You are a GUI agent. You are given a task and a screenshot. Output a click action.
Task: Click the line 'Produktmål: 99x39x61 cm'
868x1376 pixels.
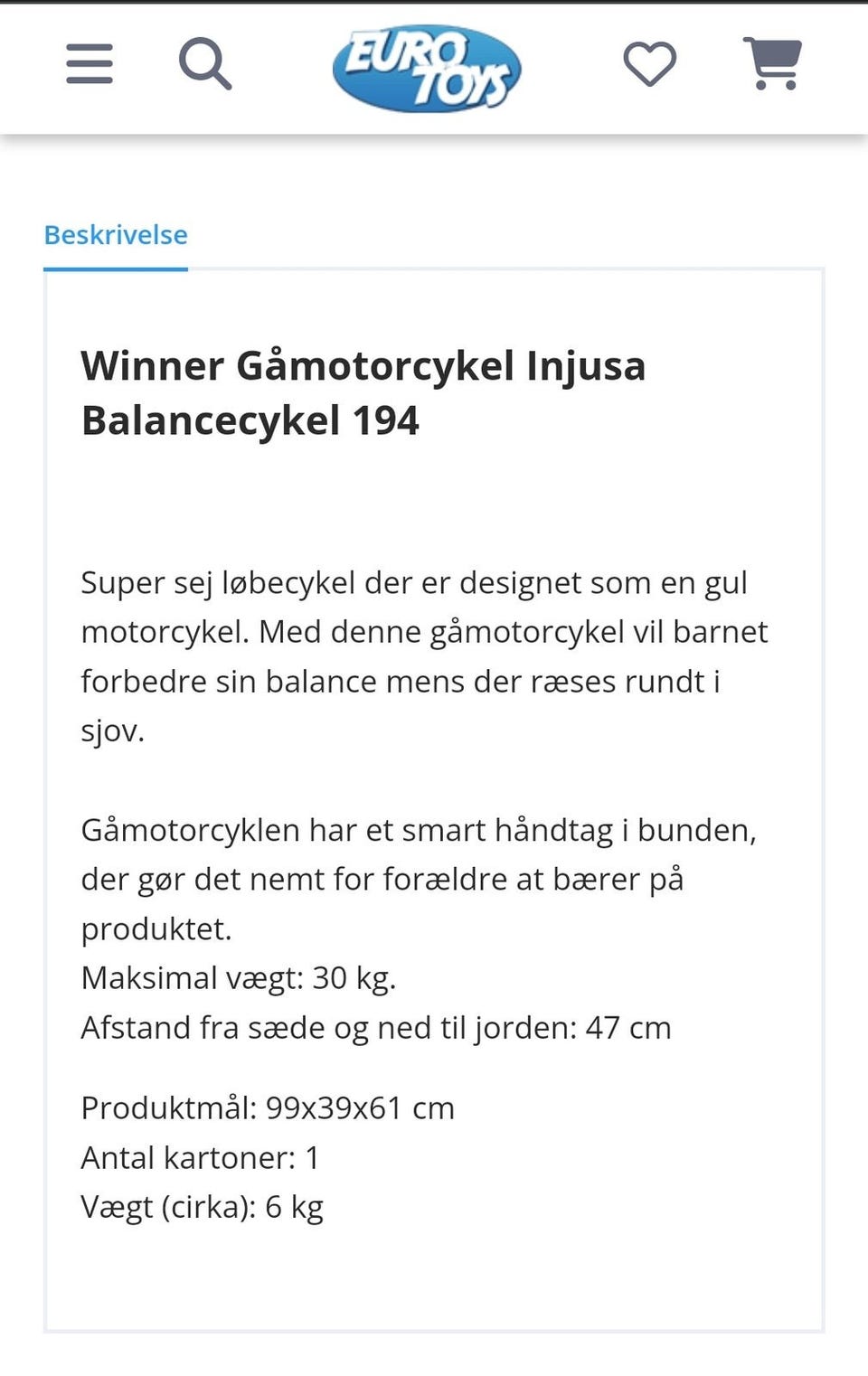[x=268, y=1107]
